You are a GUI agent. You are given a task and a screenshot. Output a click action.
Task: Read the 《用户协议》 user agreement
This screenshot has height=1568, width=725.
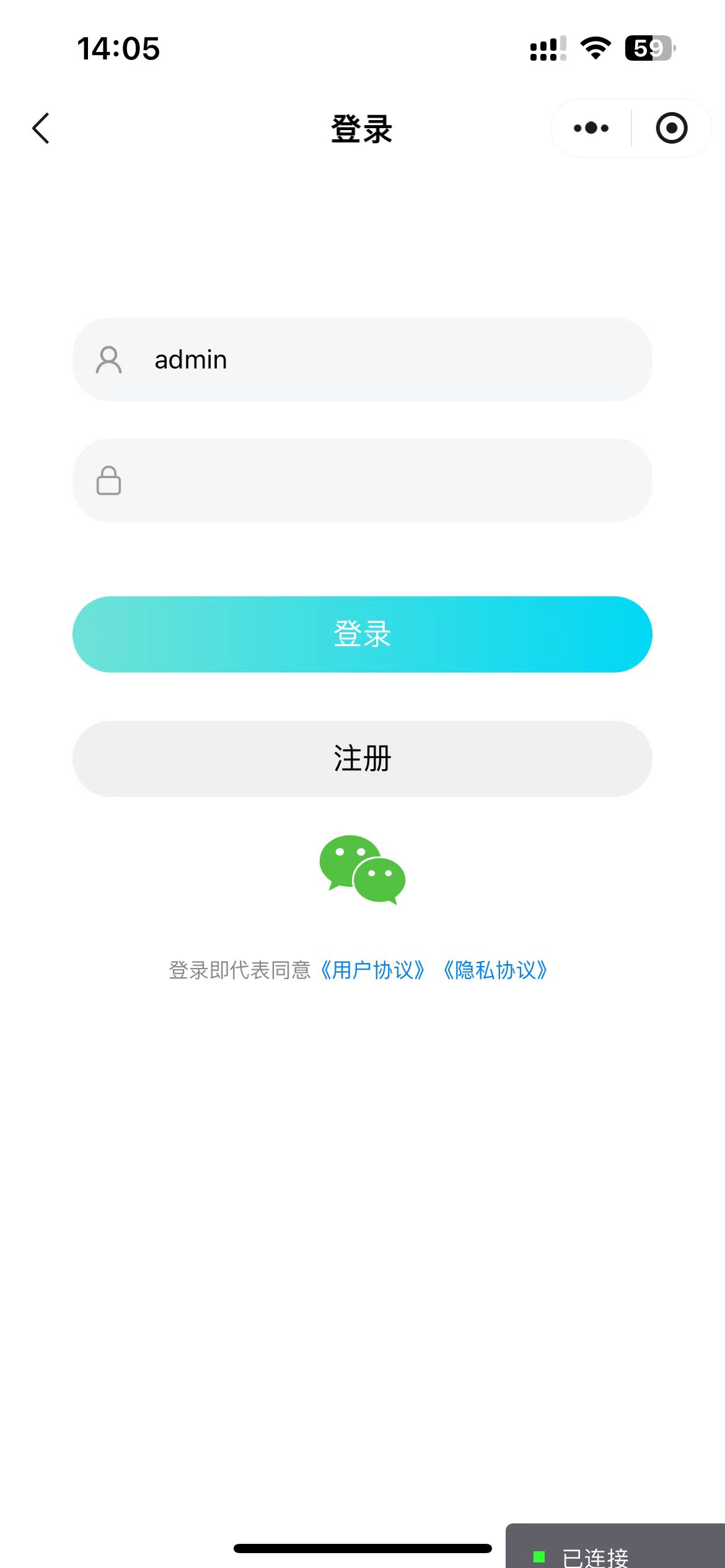tap(372, 970)
